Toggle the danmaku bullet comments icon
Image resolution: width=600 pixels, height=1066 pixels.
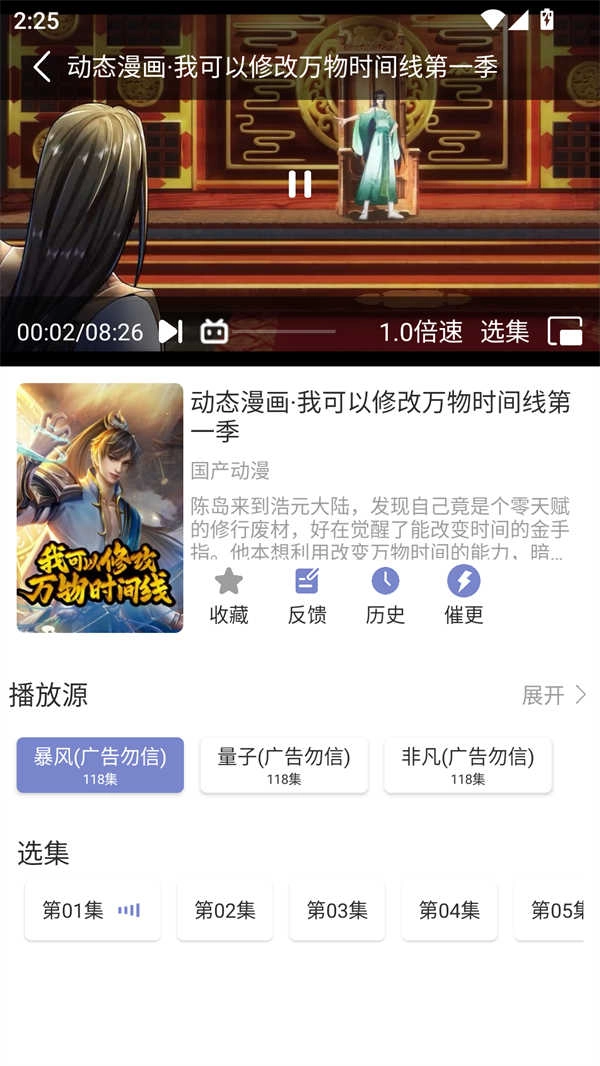point(214,332)
